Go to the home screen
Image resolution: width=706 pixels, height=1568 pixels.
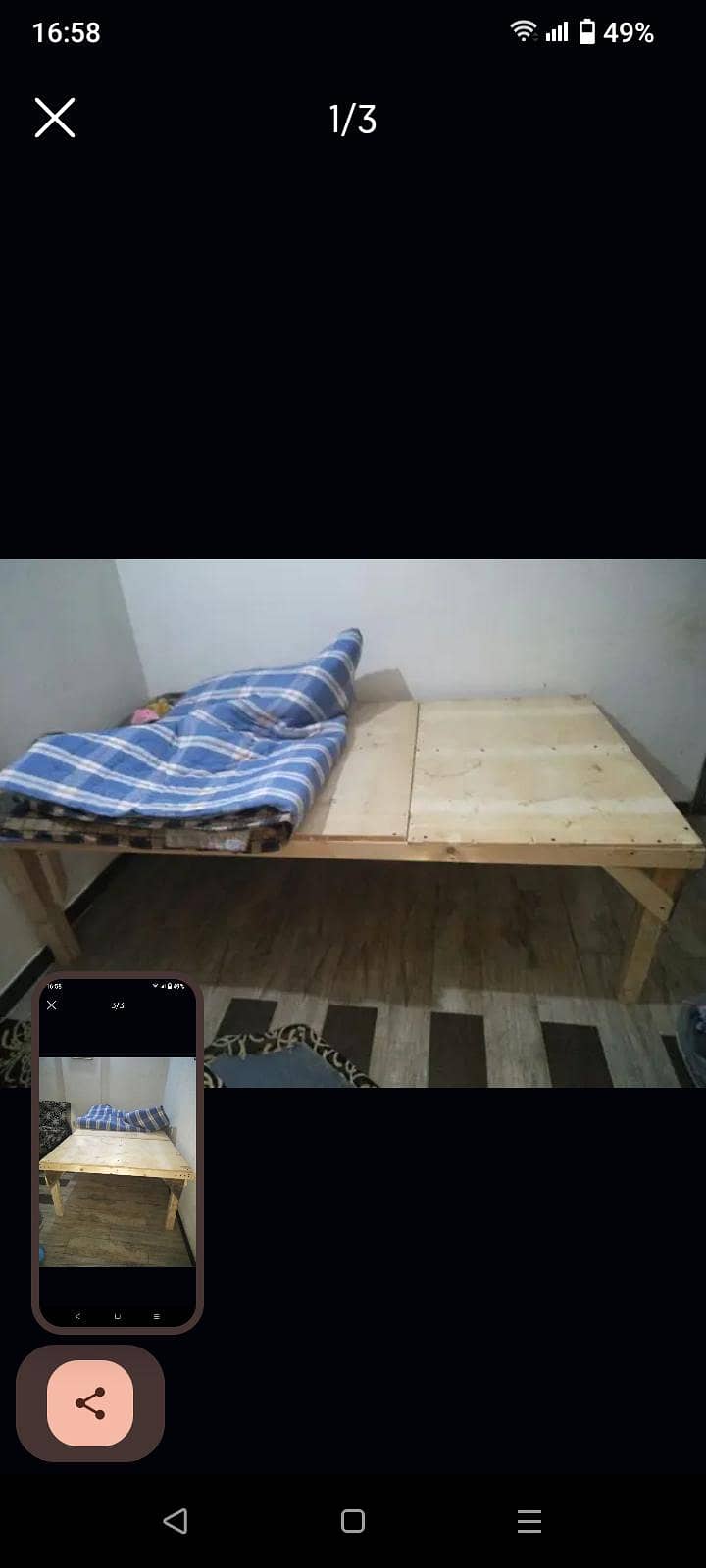tap(353, 1520)
